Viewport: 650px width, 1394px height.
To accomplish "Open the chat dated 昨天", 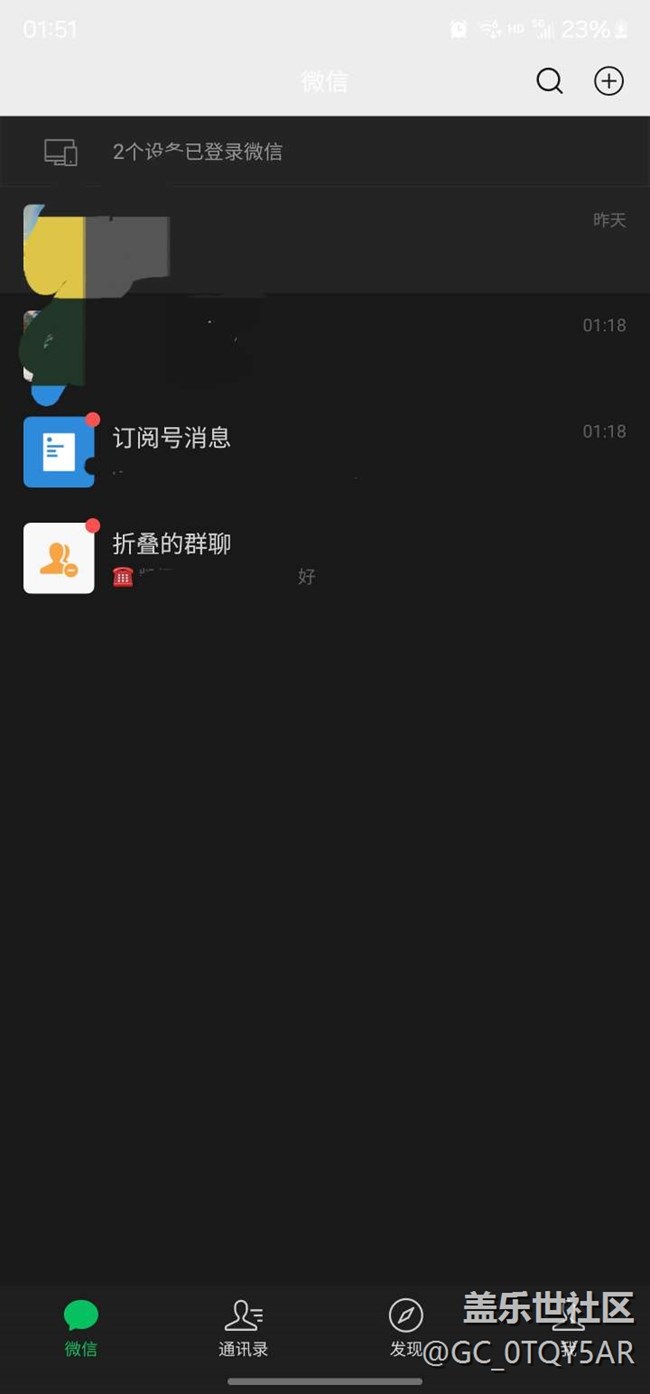I will click(325, 241).
